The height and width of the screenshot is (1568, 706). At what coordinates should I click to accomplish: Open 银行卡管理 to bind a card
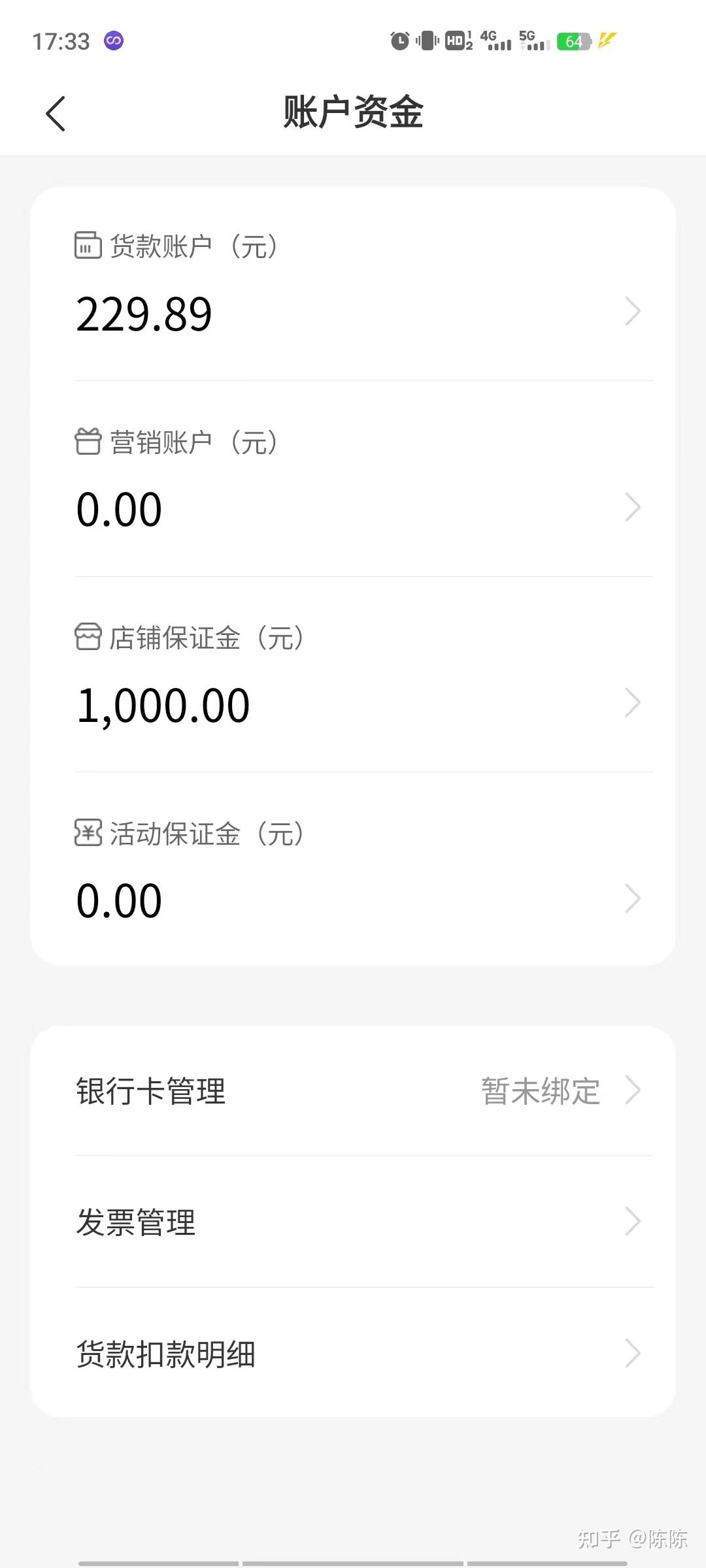pyautogui.click(x=353, y=1090)
